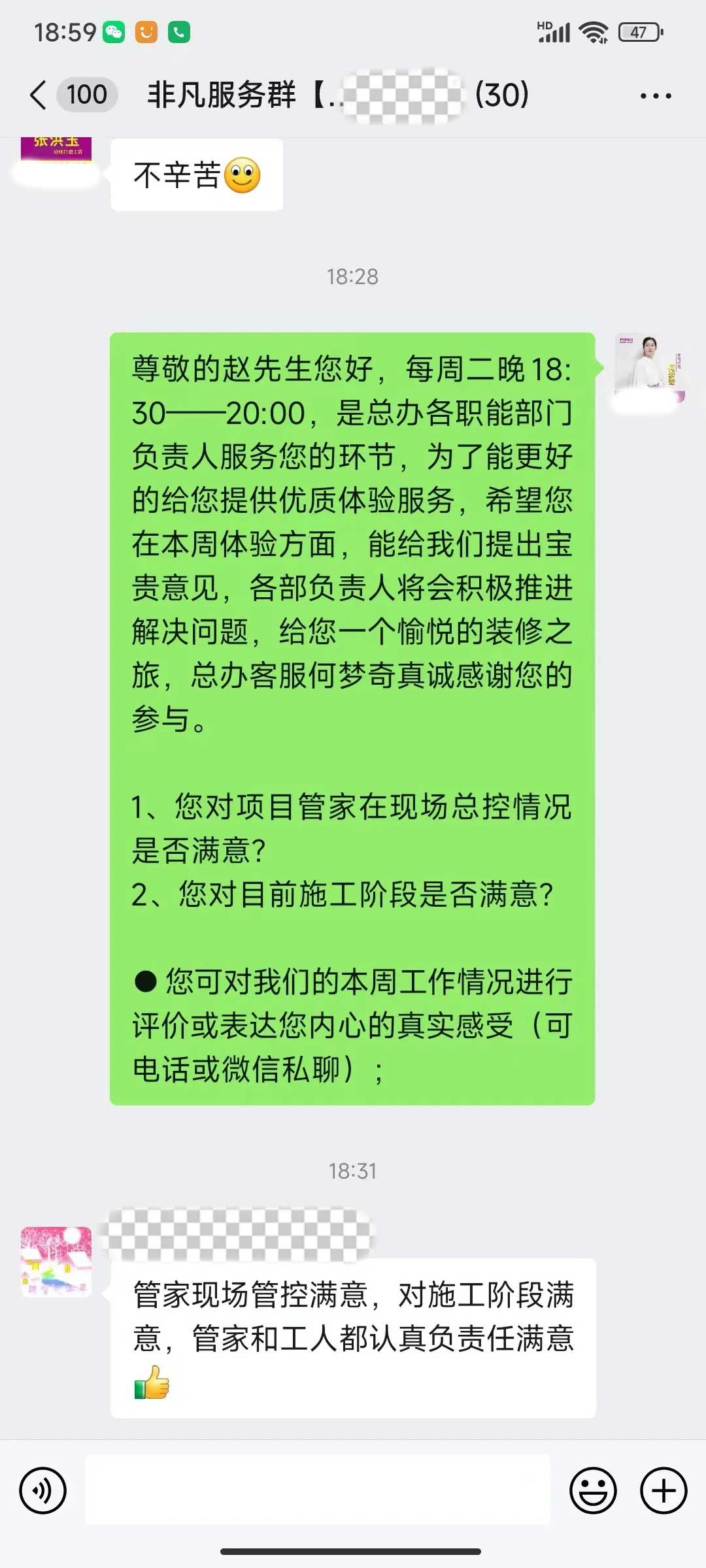
Task: Tap the message text input field
Action: click(318, 1490)
